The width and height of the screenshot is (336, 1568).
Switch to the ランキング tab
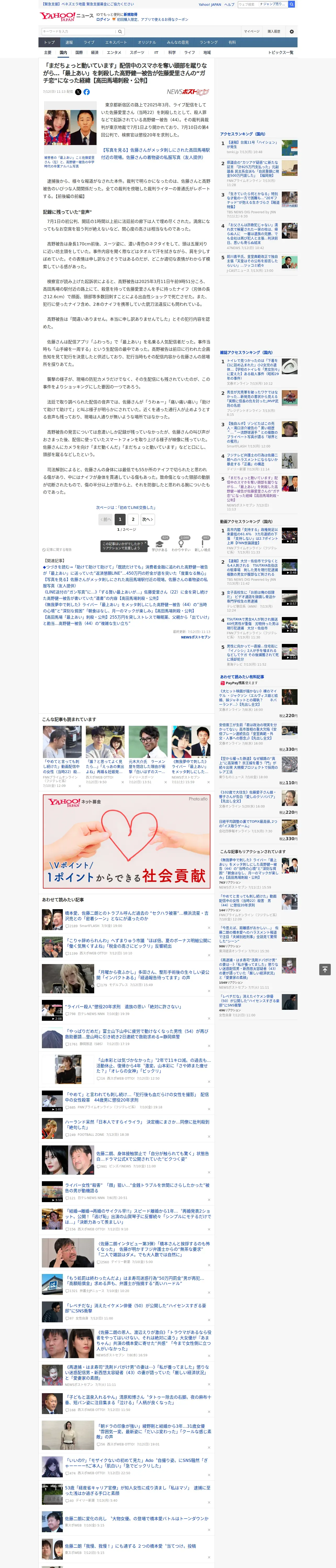209,43
